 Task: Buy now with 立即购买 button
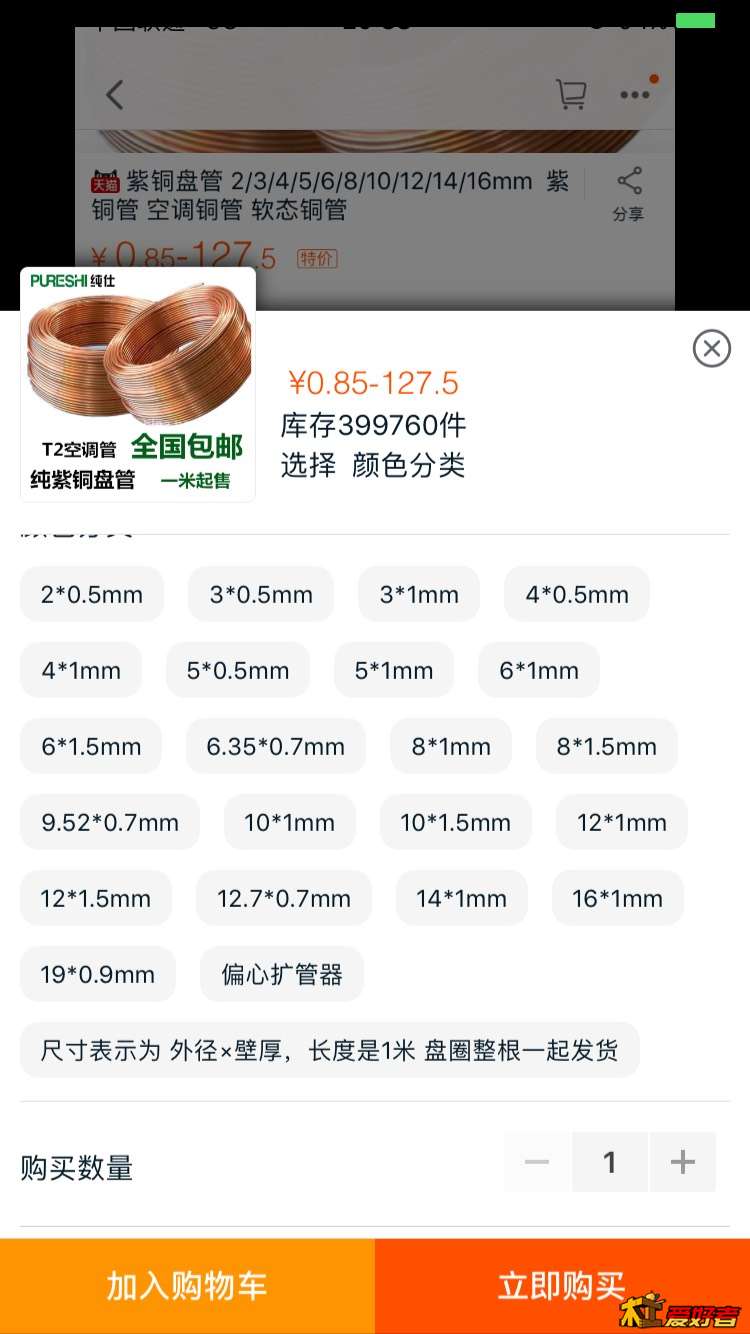click(x=562, y=1286)
